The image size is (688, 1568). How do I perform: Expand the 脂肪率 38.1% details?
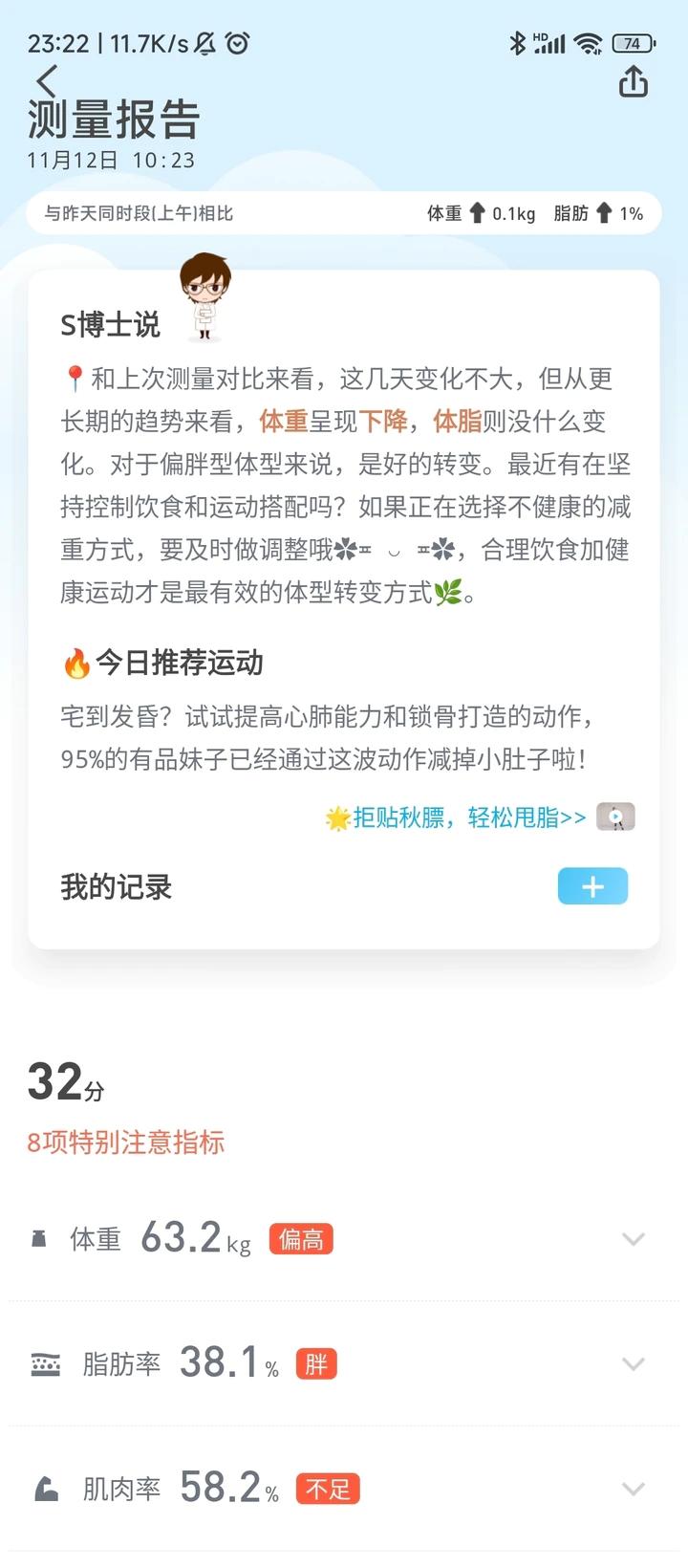[x=633, y=1363]
